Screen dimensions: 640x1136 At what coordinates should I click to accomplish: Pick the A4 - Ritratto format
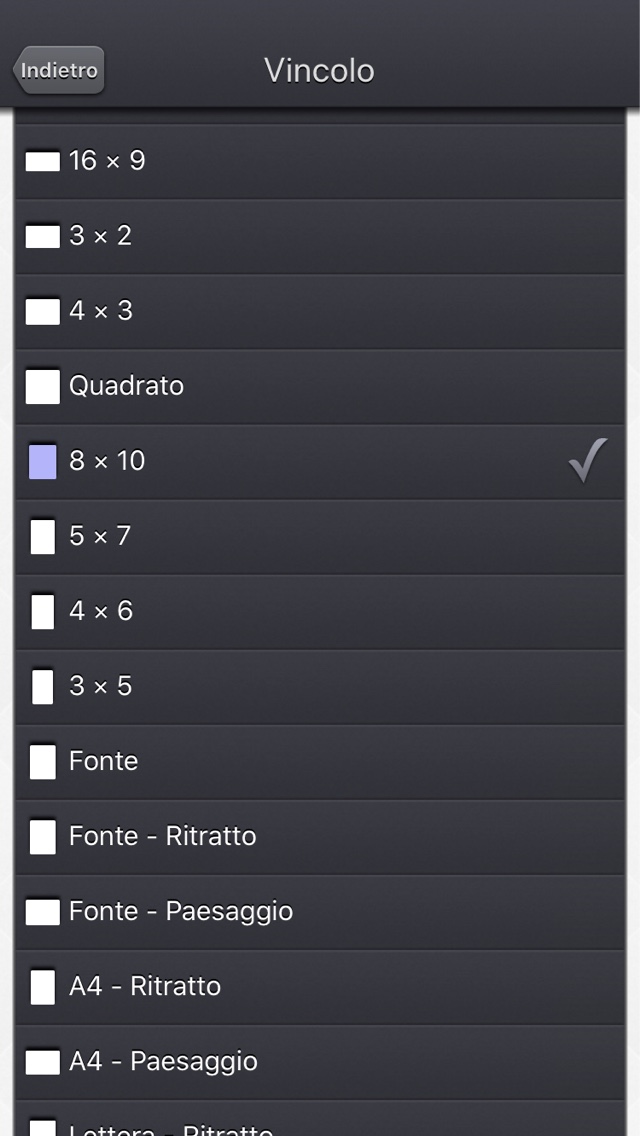pyautogui.click(x=320, y=987)
